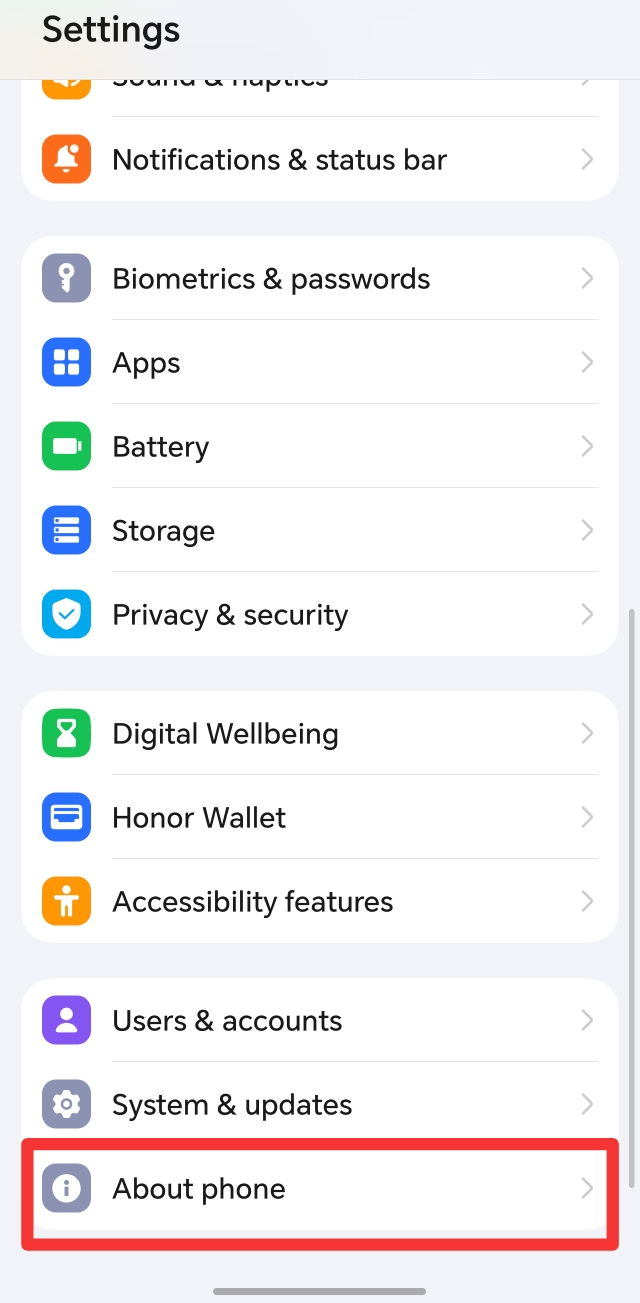This screenshot has height=1303, width=640.
Task: Tap About phone
Action: point(320,1189)
